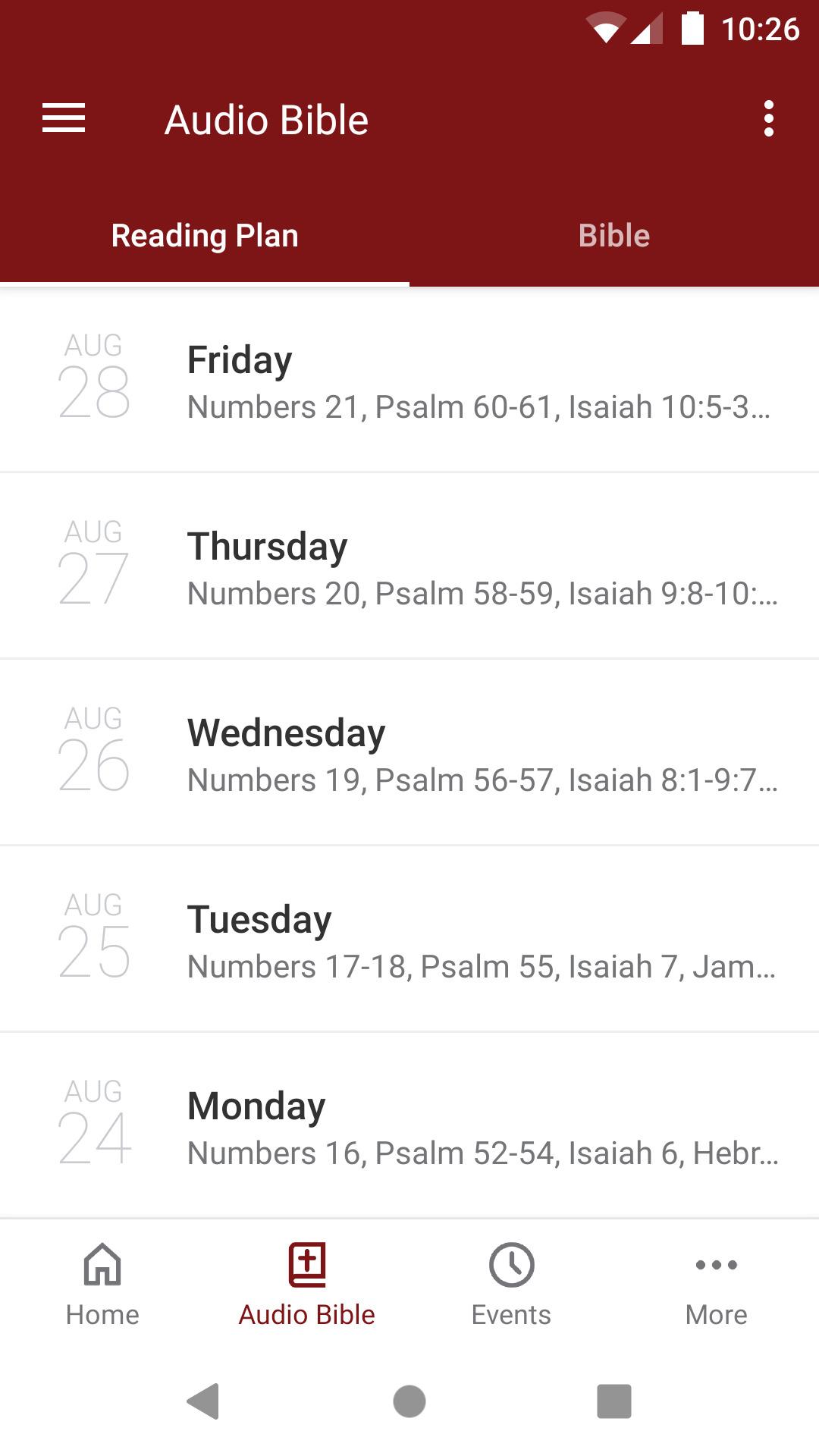819x1456 pixels.
Task: Tap the system back button
Action: click(203, 1401)
